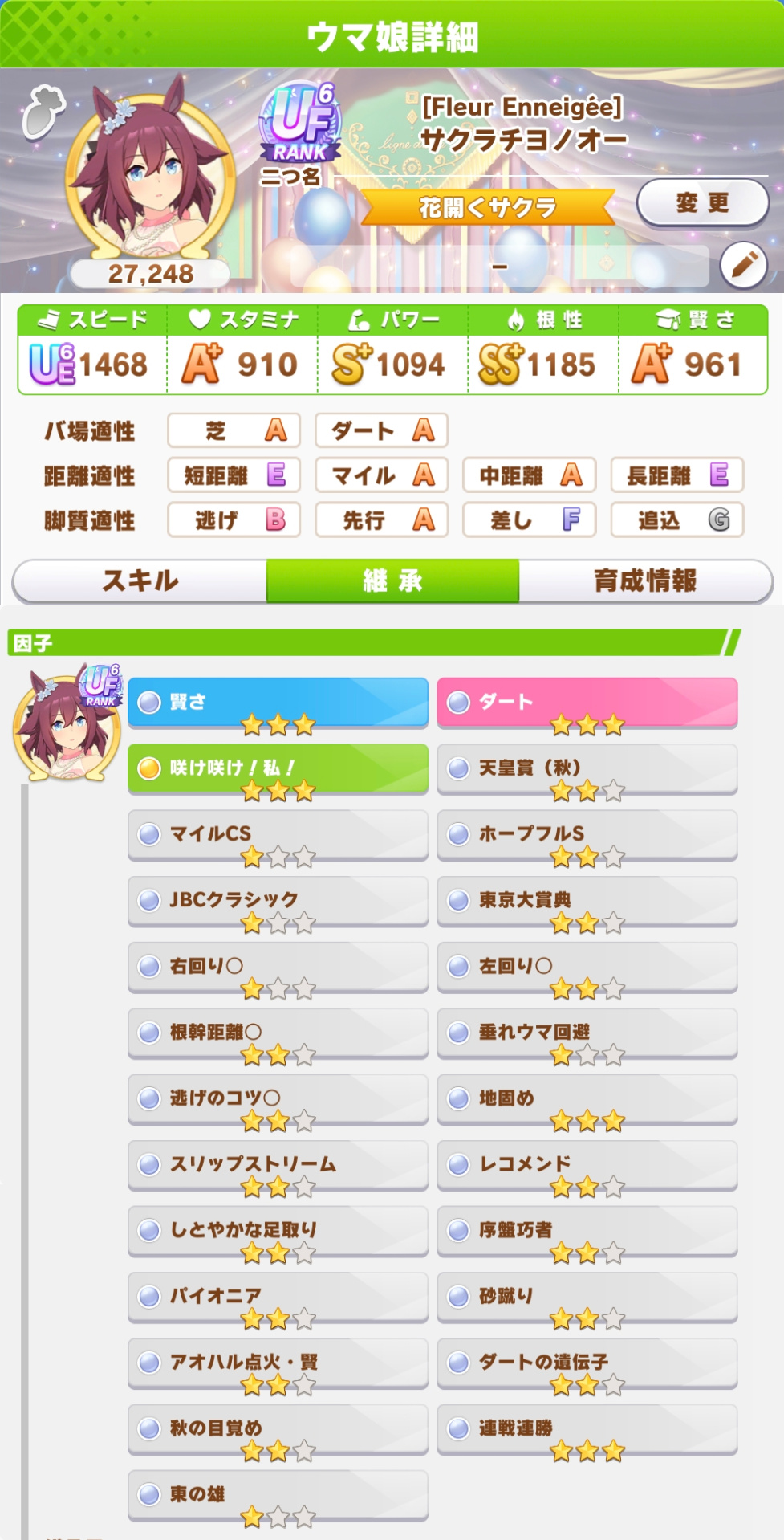Switch to the スキル tab

point(140,581)
